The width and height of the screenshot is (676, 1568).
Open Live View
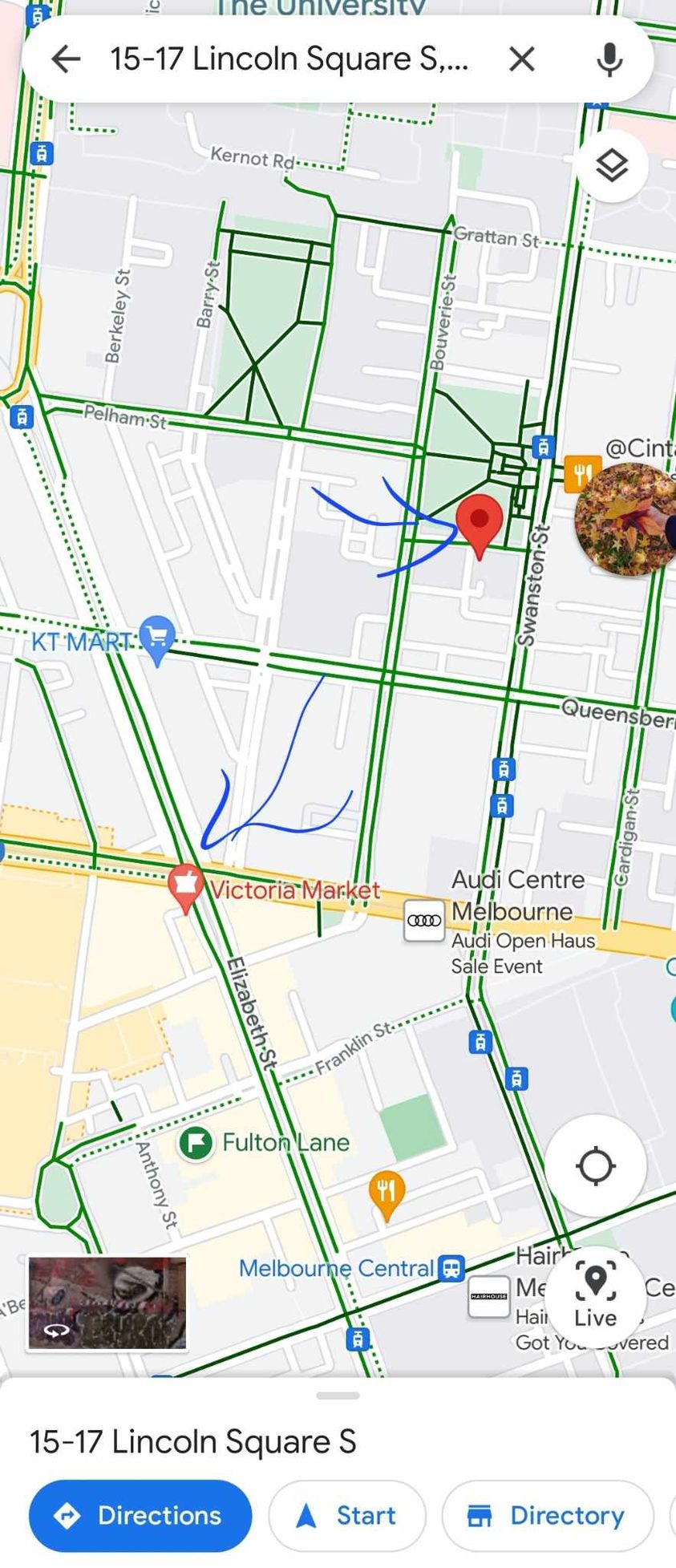click(x=596, y=1292)
